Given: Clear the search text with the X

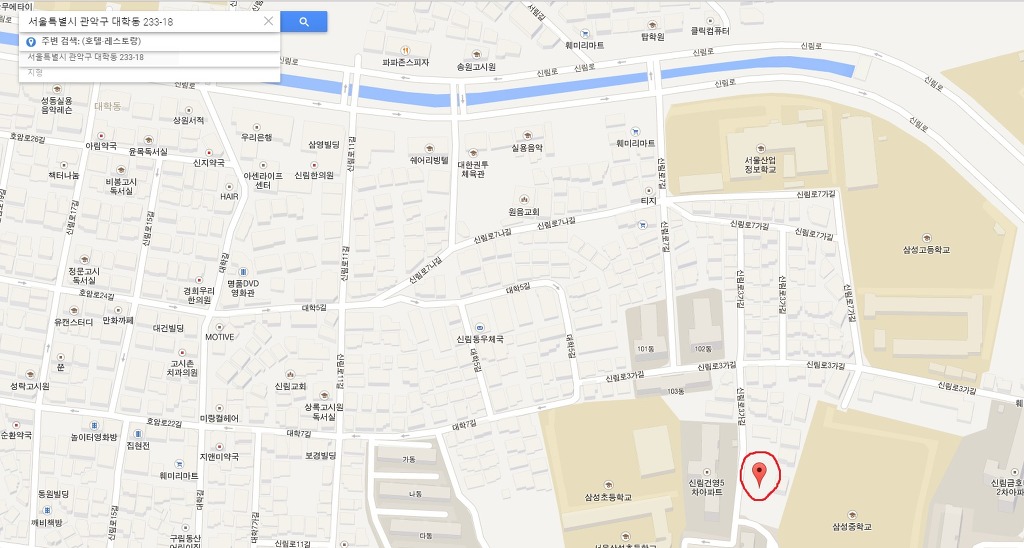Looking at the screenshot, I should pos(268,21).
